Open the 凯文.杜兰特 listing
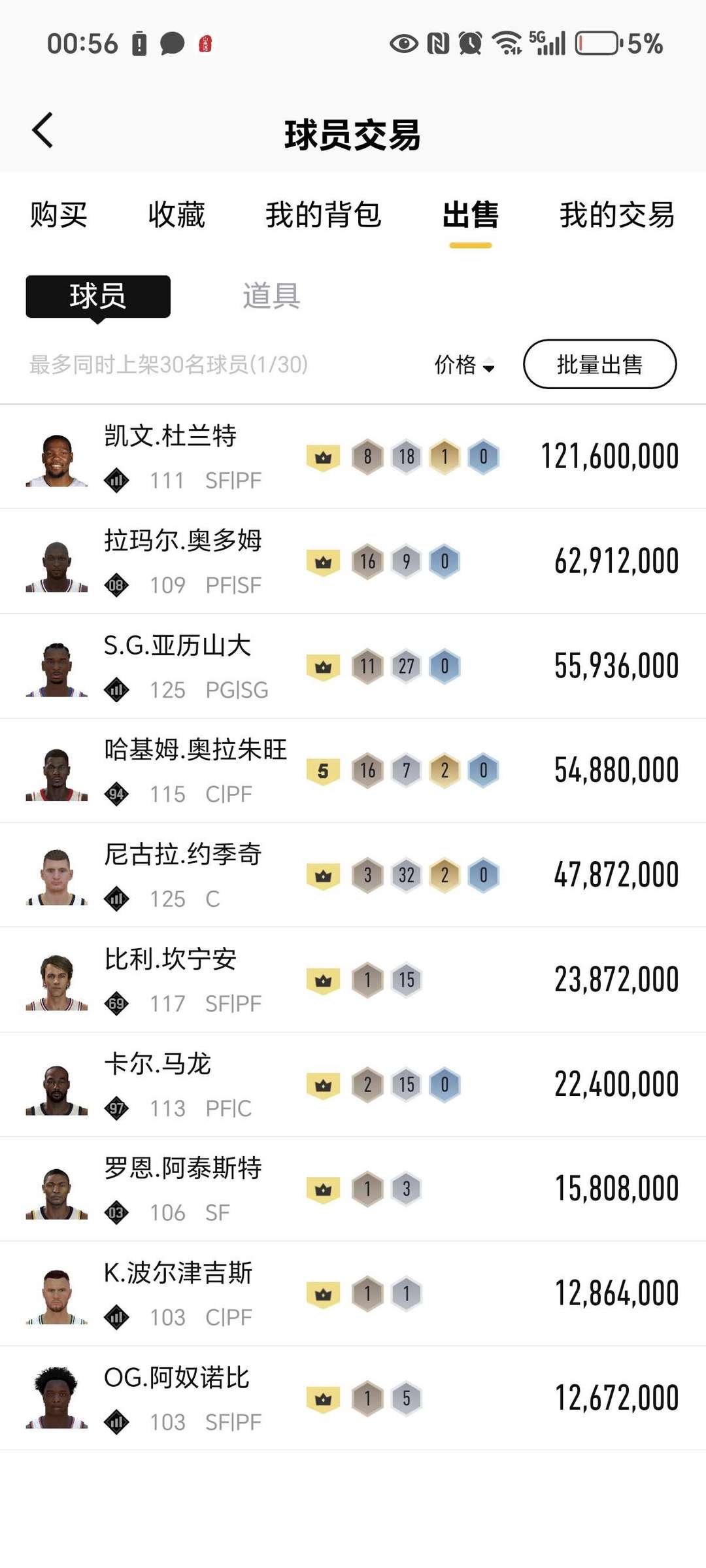This screenshot has height=1568, width=706. point(353,456)
